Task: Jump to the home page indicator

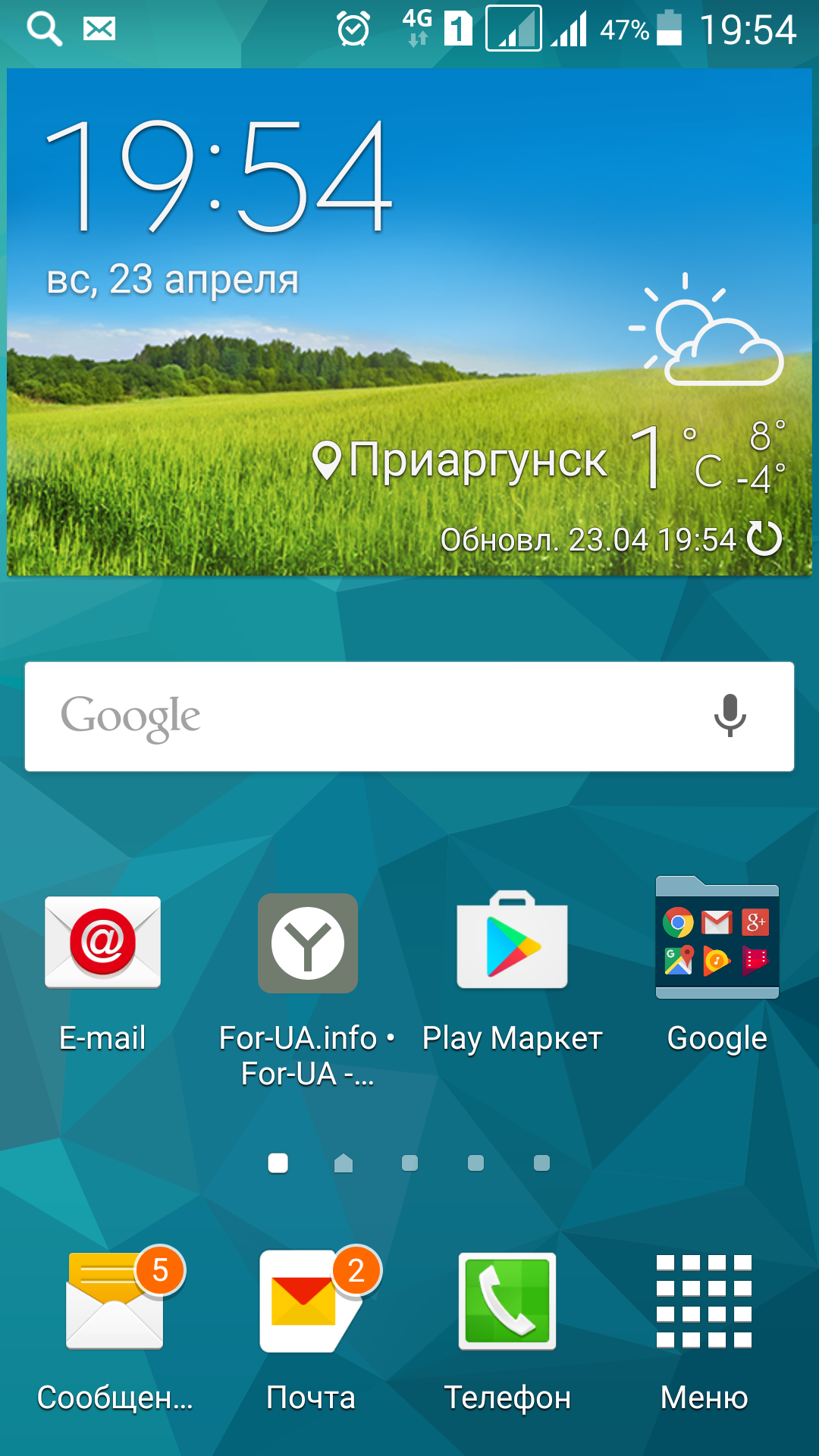Action: [x=344, y=1163]
